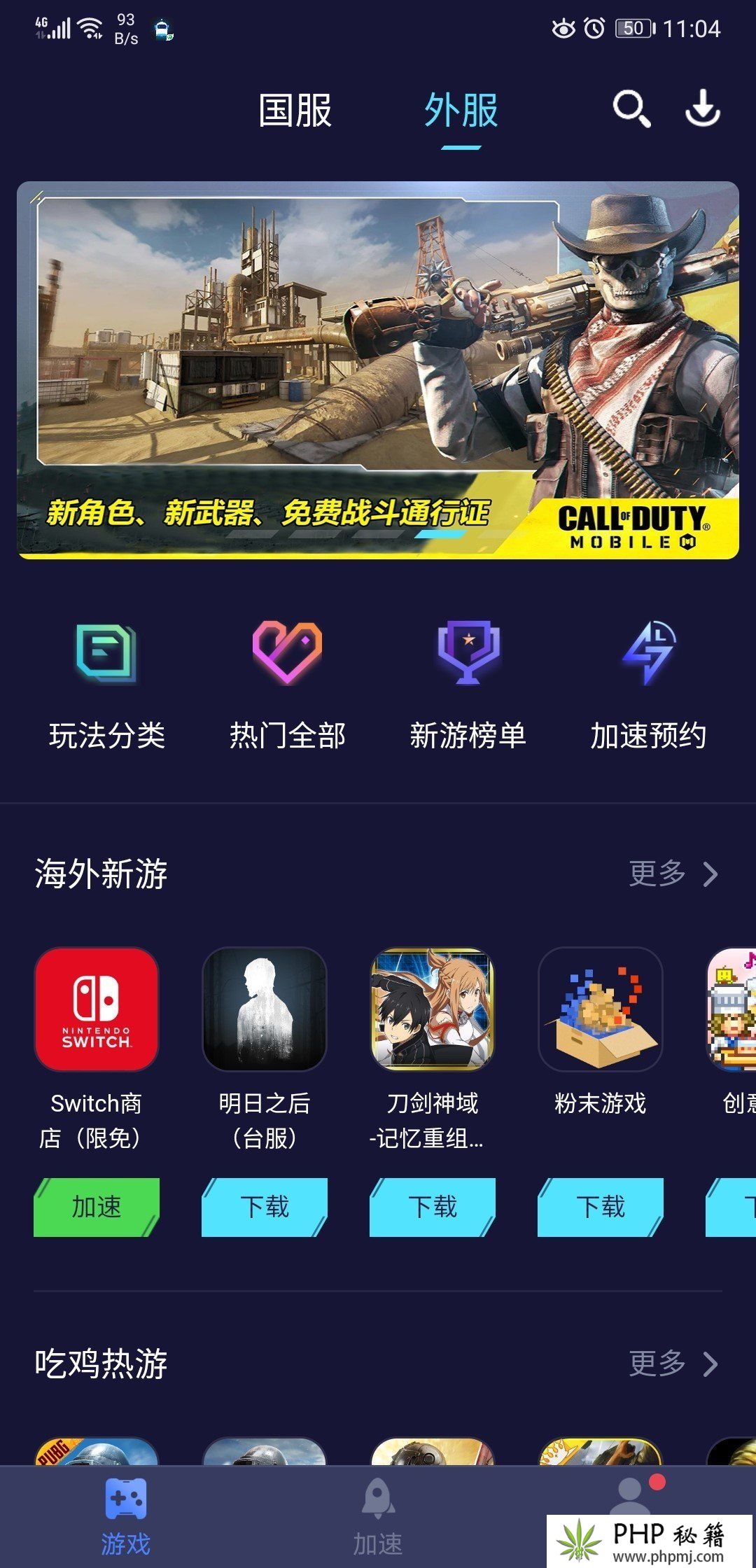Download 刀剑神域-记忆重组
756x1568 pixels.
click(x=433, y=1207)
